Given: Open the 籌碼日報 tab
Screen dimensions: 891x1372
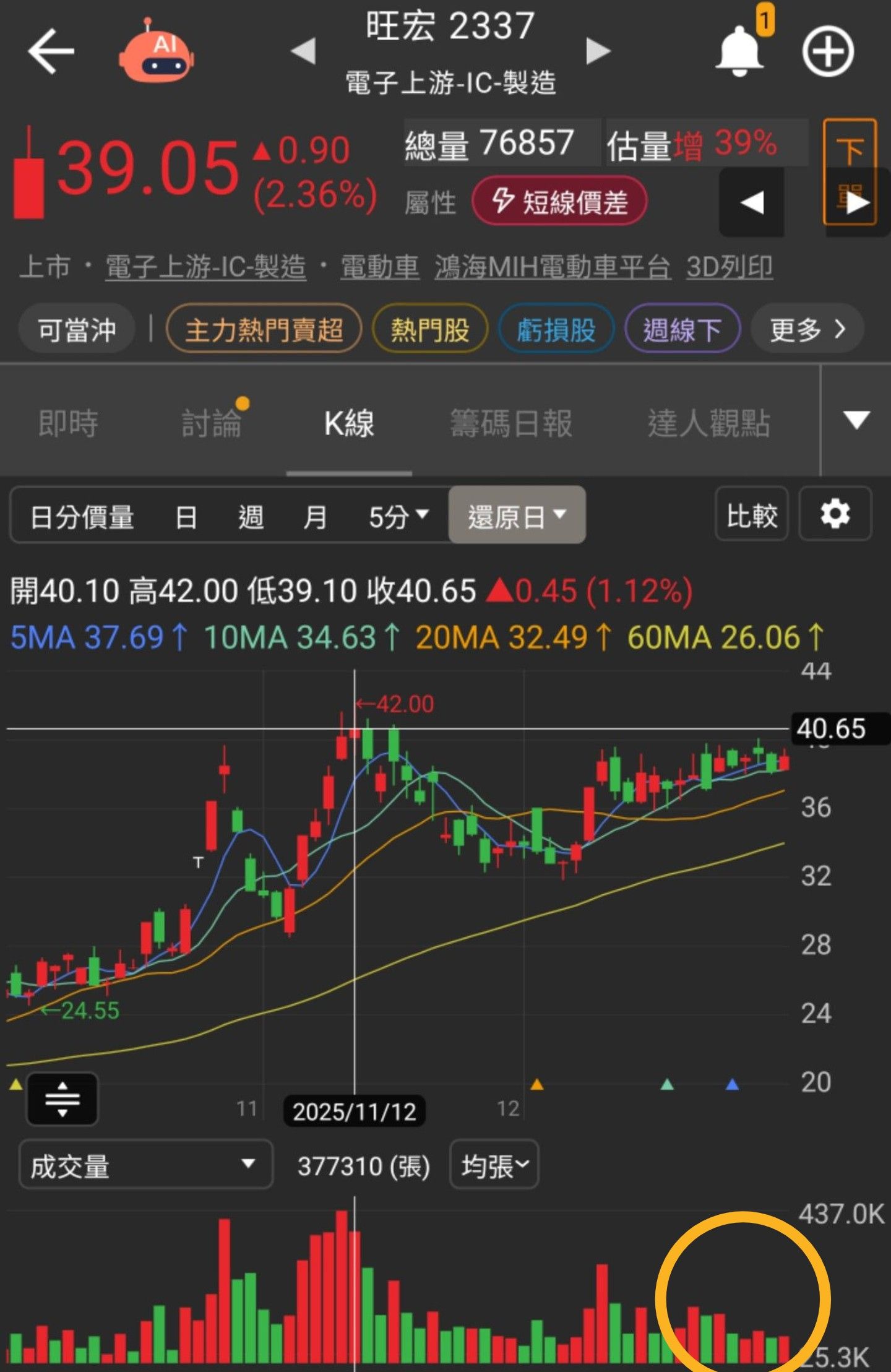Looking at the screenshot, I should 511,423.
